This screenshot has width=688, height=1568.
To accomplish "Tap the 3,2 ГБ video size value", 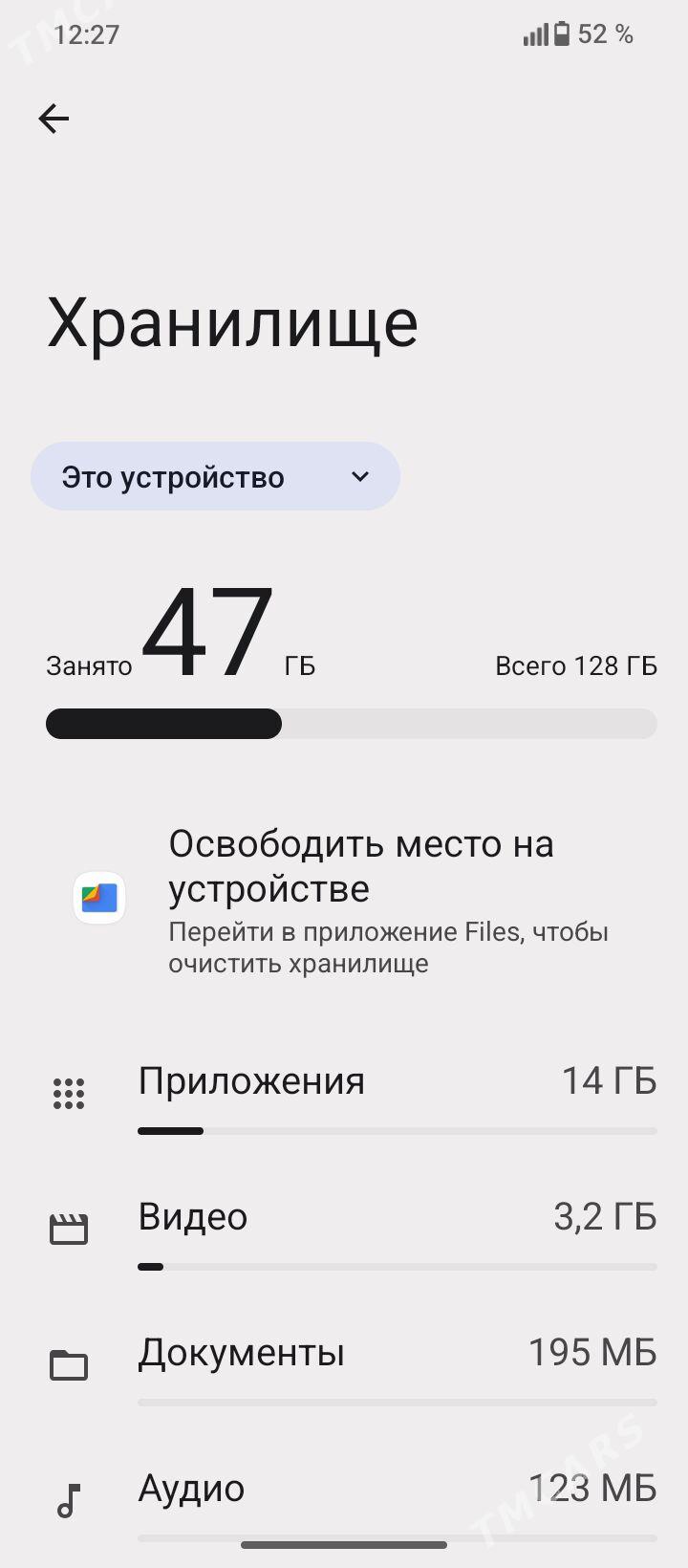I will point(604,1216).
